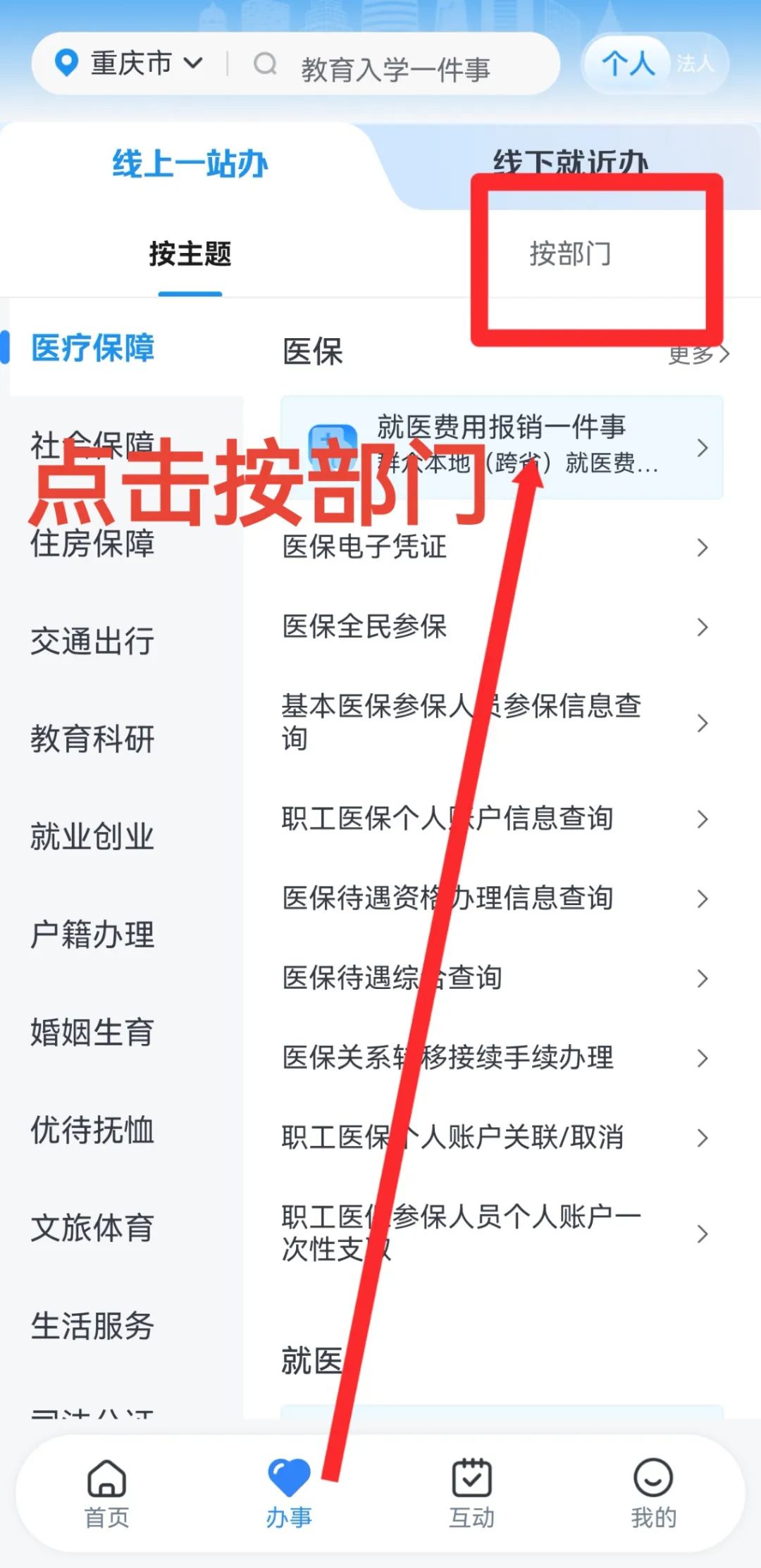This screenshot has height=1568, width=761.
Task: Choose the 交通出行 category
Action: 92,641
